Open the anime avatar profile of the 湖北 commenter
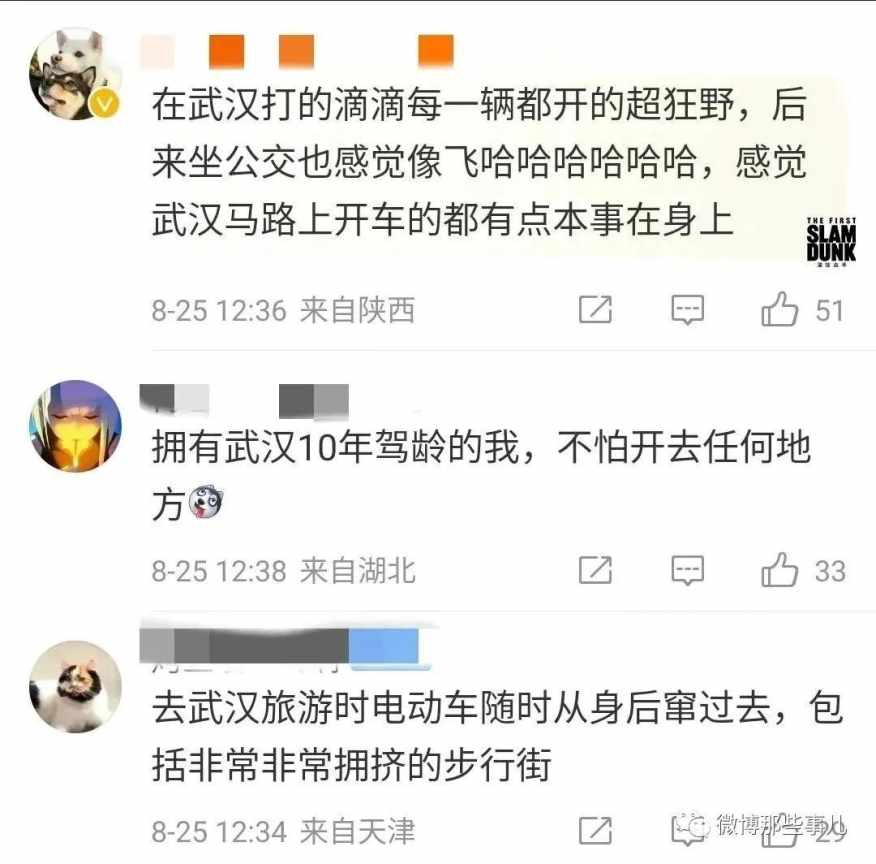The image size is (876, 864). pyautogui.click(x=76, y=425)
